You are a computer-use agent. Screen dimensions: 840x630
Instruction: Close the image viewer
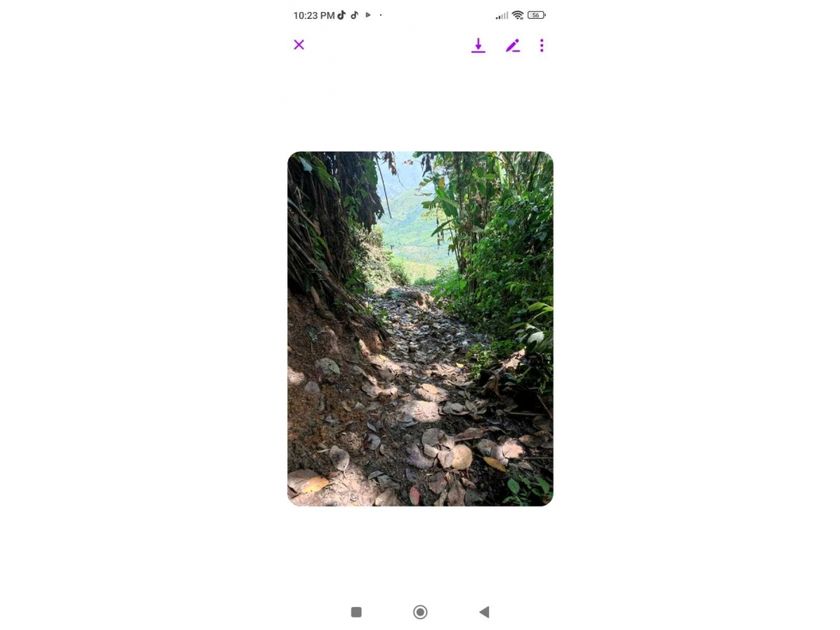(299, 45)
